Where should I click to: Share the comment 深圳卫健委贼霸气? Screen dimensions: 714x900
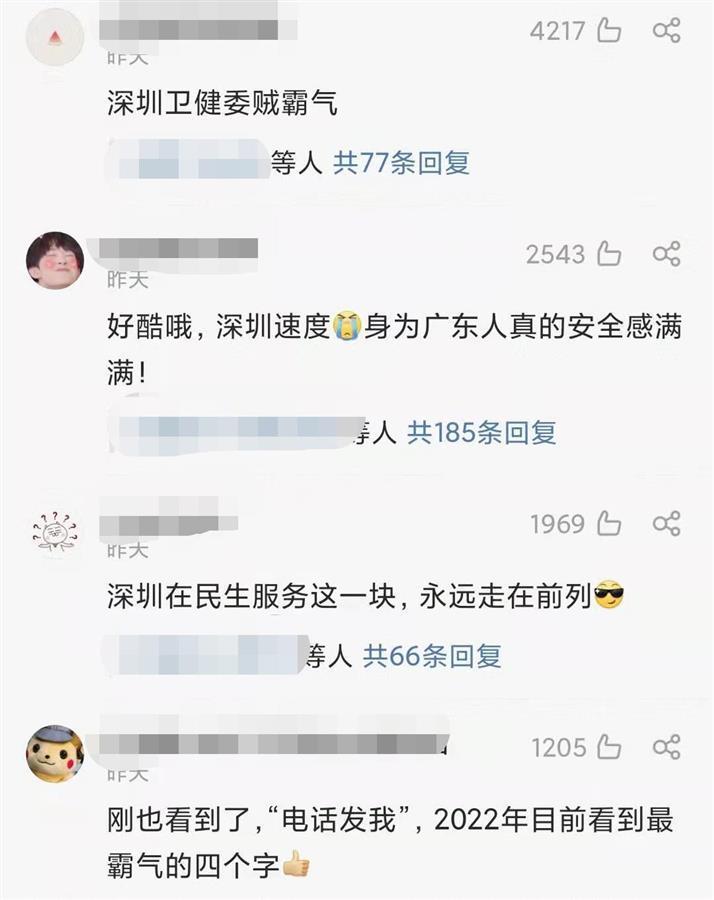coord(666,31)
